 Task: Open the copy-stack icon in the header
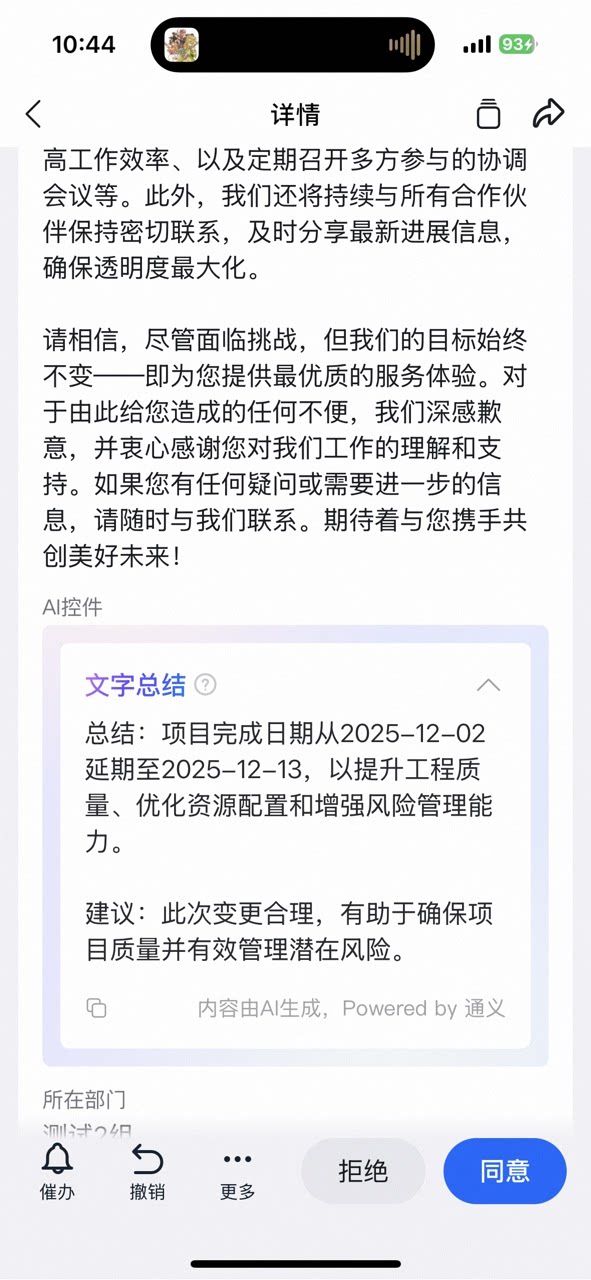click(488, 114)
